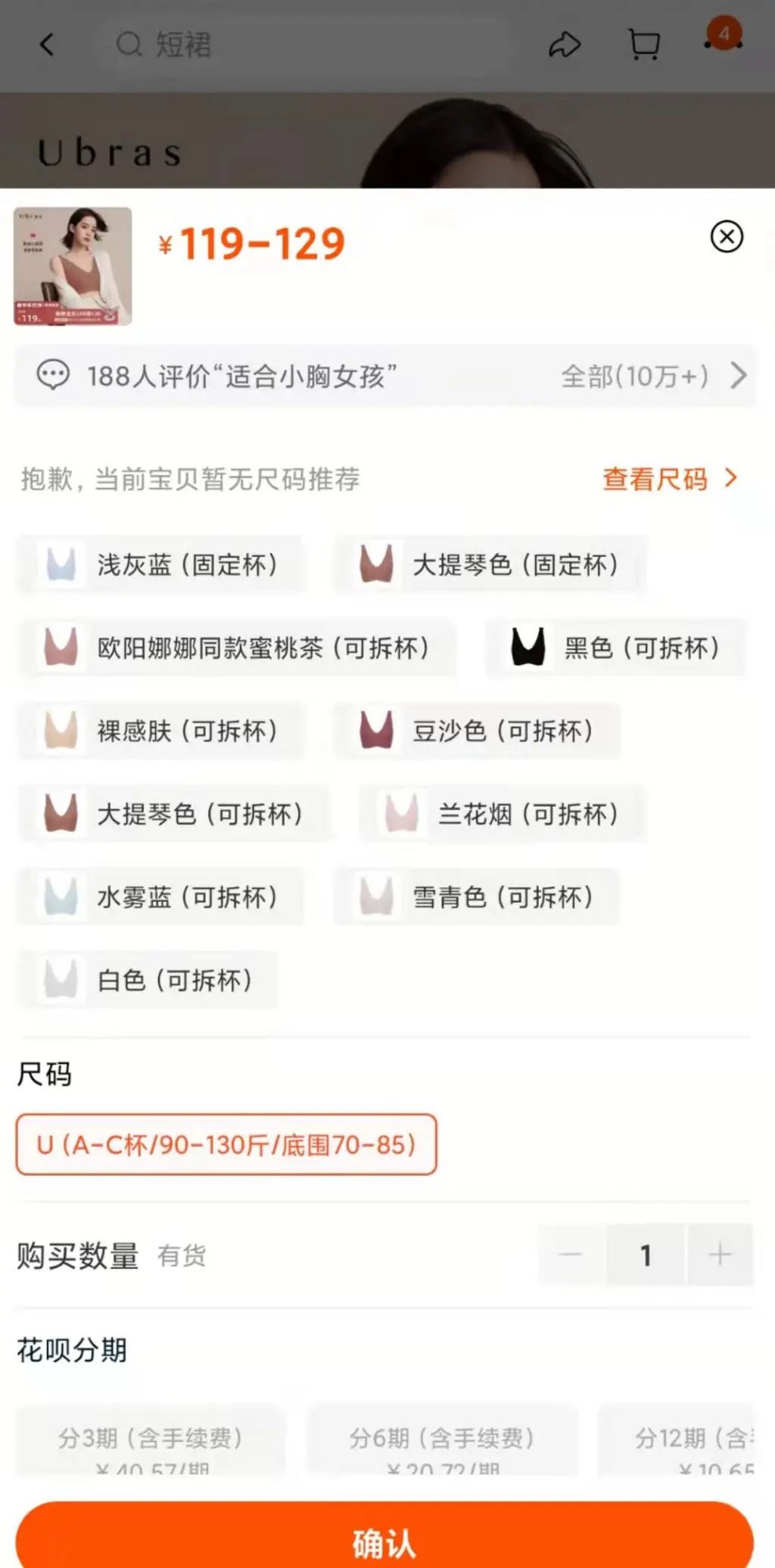Open the search bar magnifier icon
Viewport: 775px width, 1568px height.
click(129, 44)
